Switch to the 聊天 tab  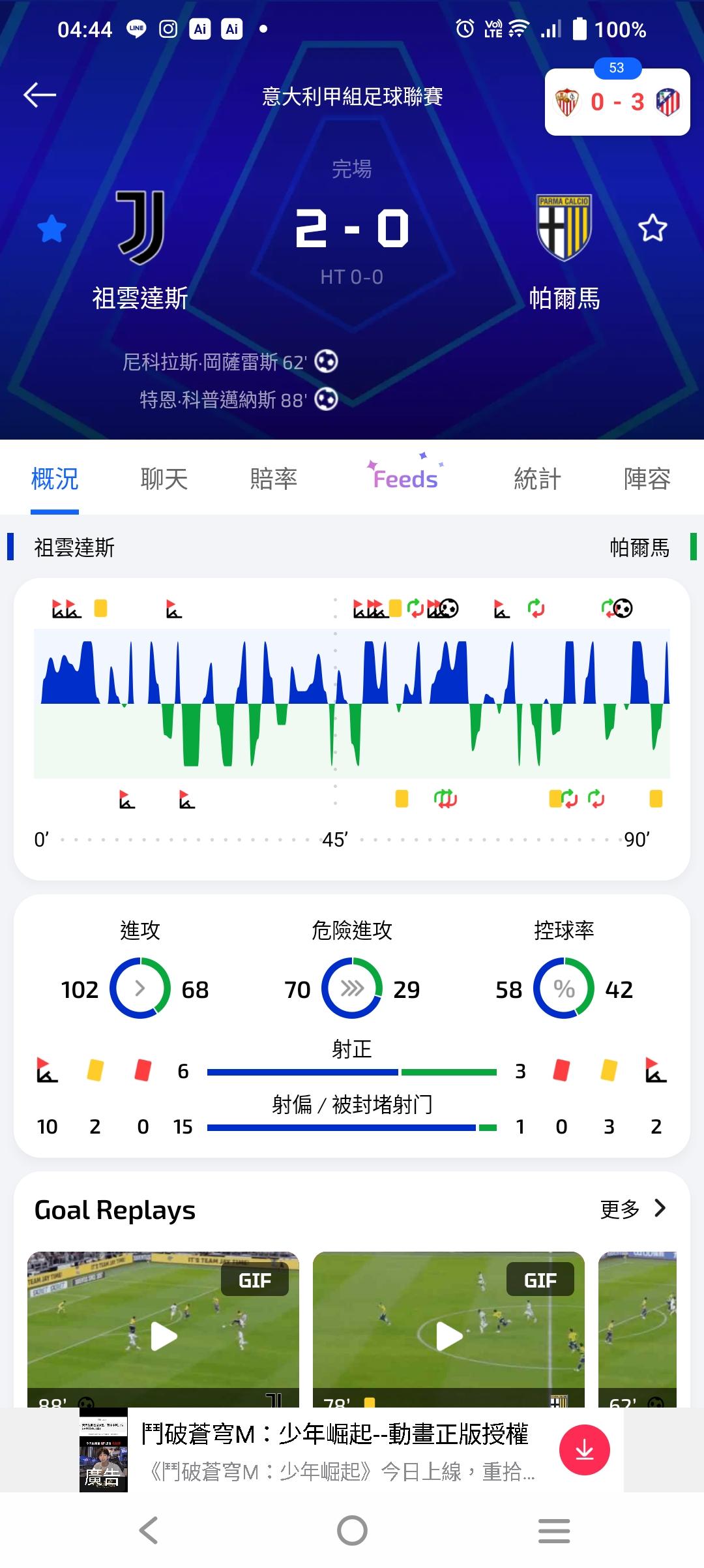point(164,479)
